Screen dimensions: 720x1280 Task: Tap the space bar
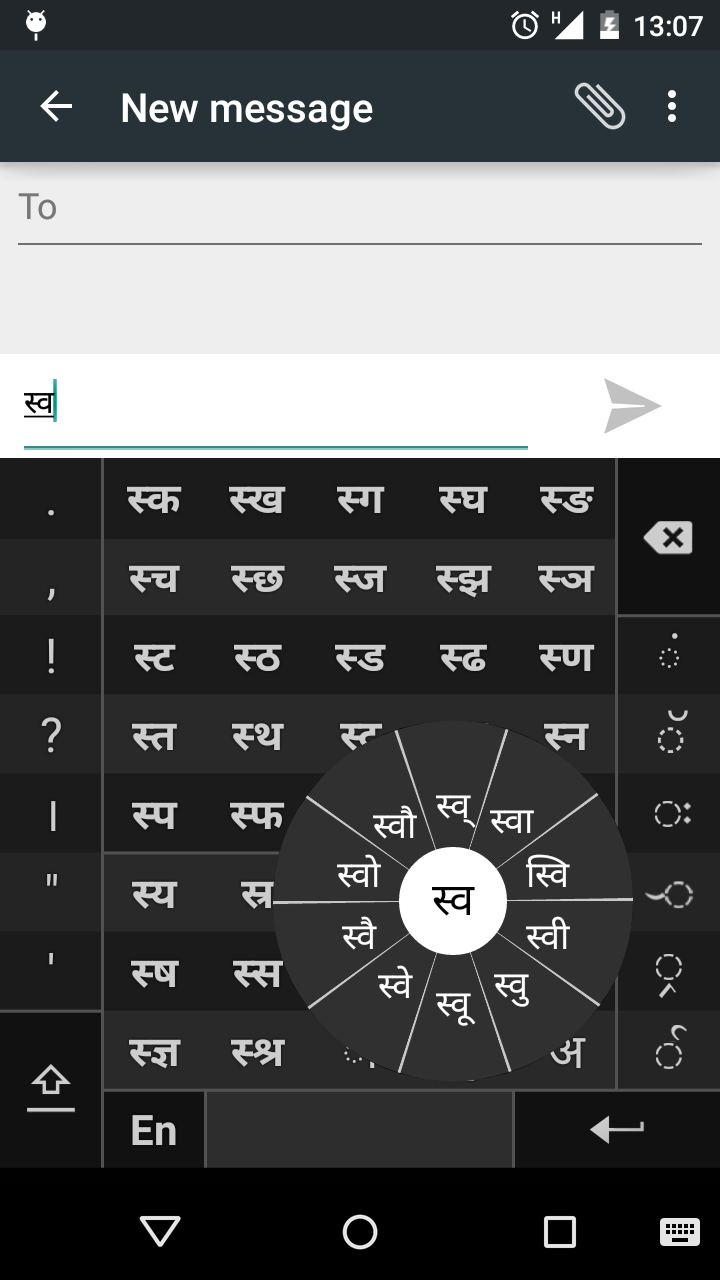(359, 1131)
